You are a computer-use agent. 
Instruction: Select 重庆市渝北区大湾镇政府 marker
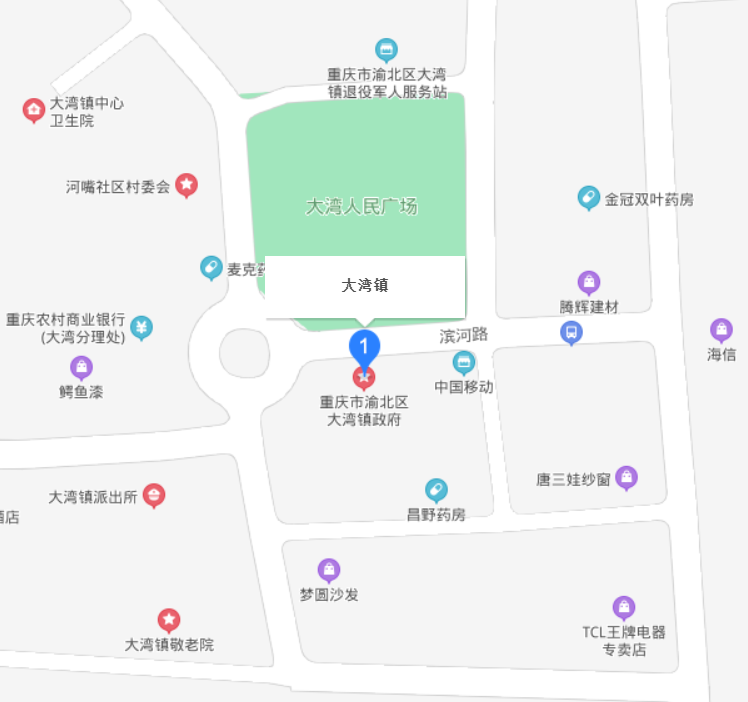364,377
